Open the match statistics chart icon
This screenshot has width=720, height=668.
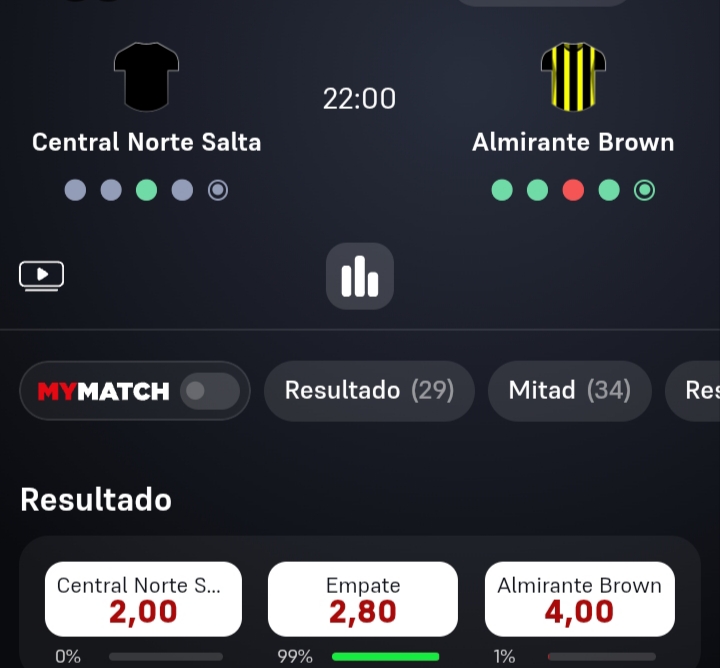360,276
